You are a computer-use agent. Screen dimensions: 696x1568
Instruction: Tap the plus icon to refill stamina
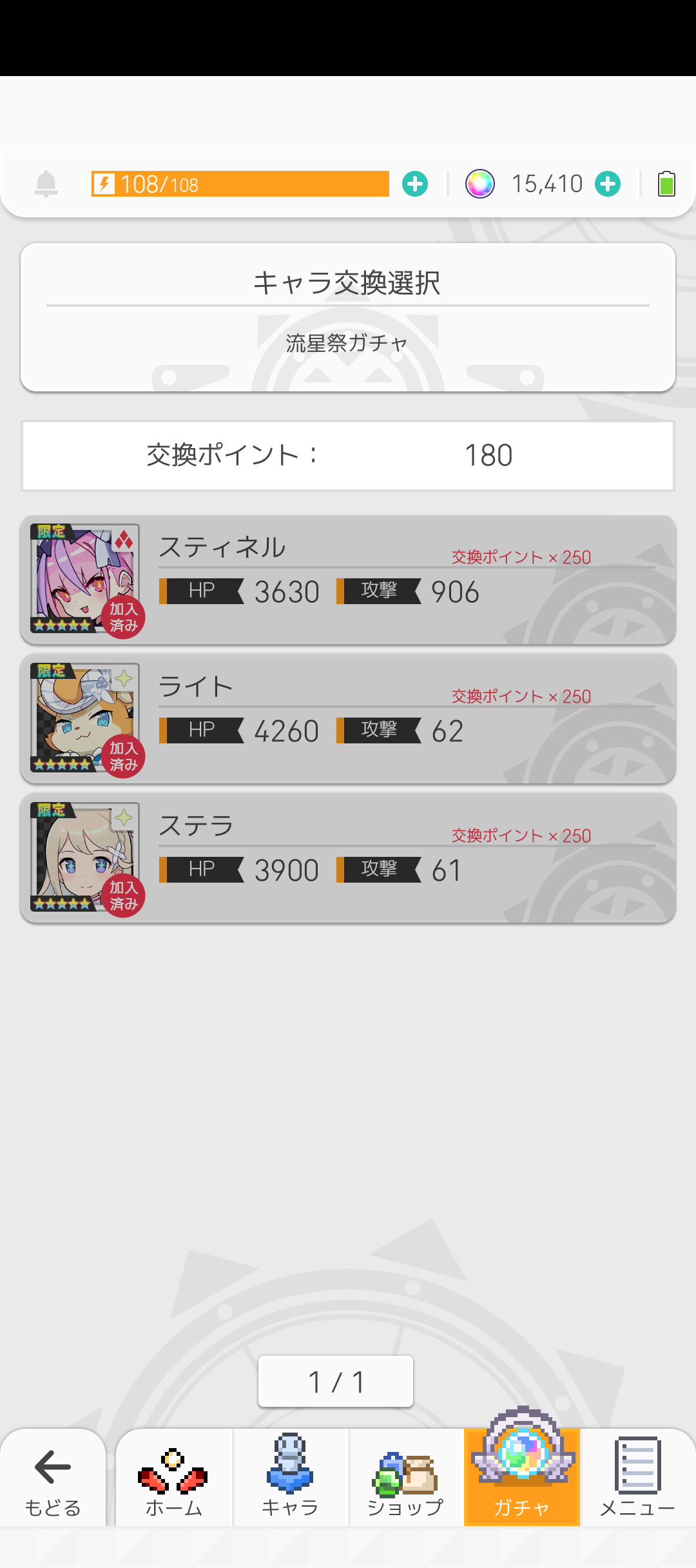click(415, 184)
